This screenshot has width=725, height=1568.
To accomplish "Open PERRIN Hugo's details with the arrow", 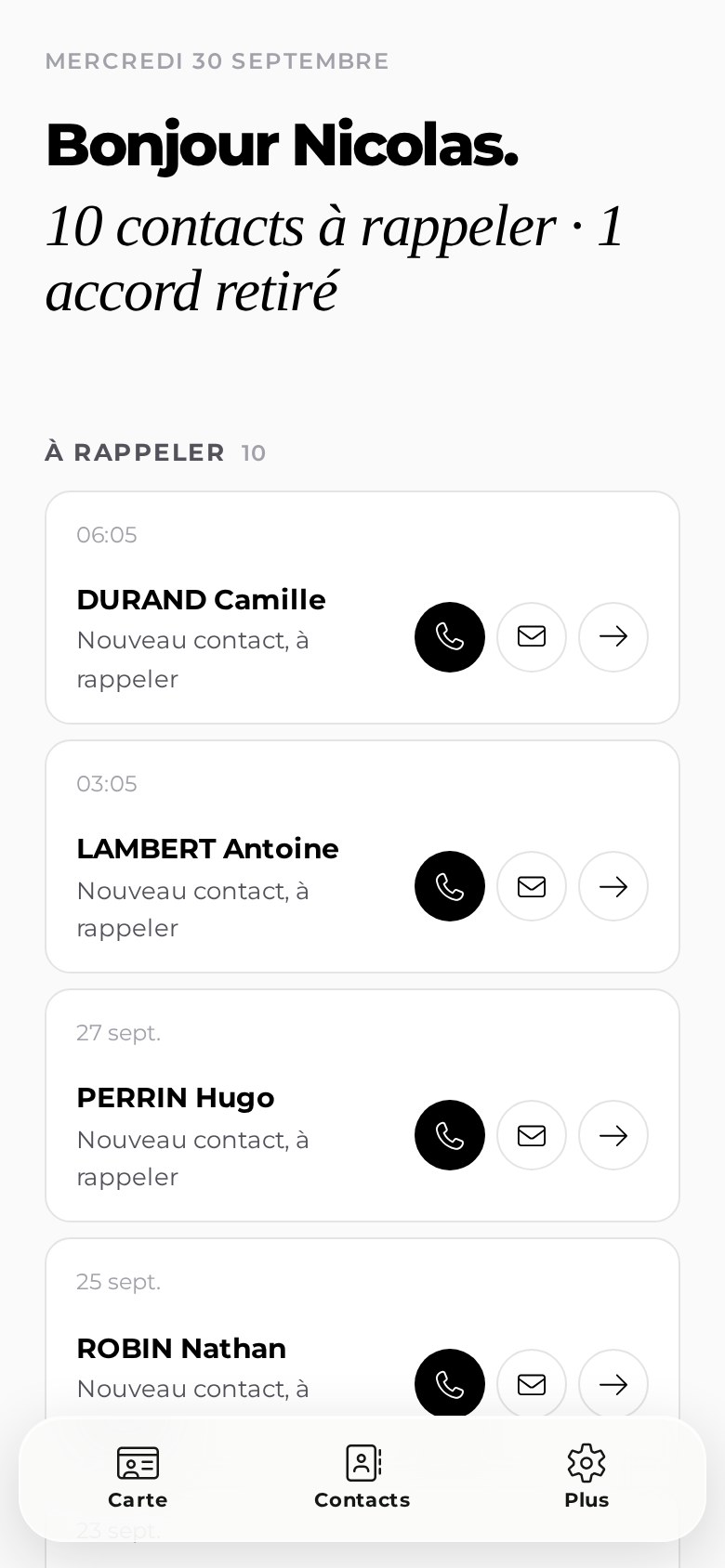I will 613,1135.
